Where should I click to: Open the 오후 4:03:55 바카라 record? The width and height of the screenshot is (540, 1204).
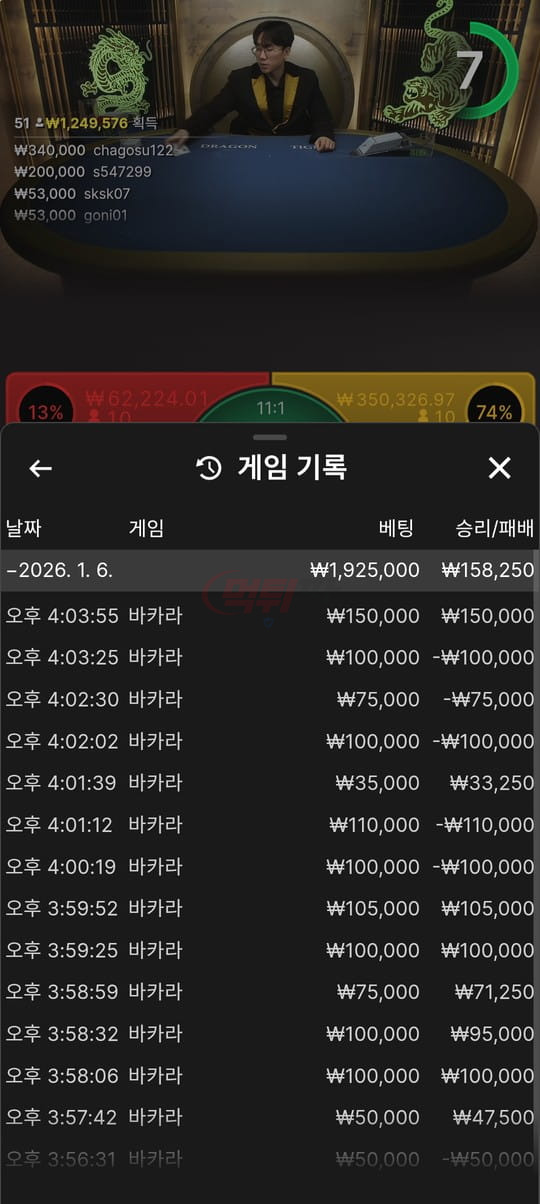point(270,616)
